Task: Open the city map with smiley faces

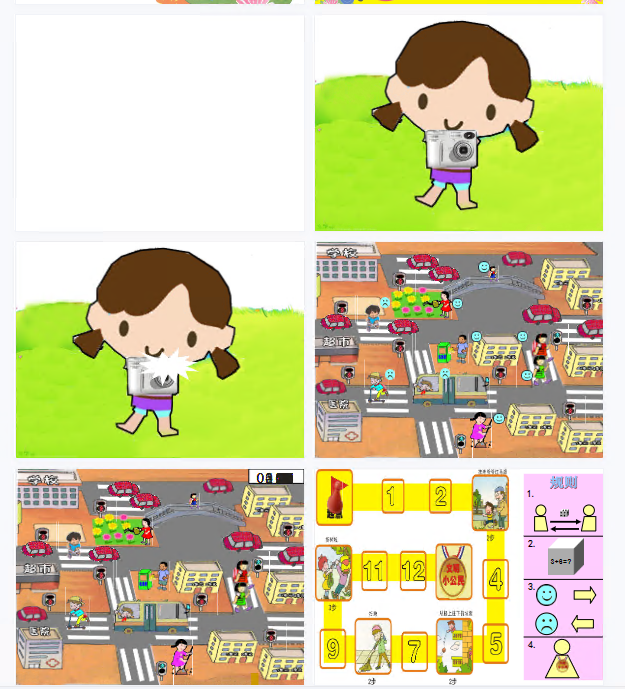Action: pyautogui.click(x=459, y=350)
